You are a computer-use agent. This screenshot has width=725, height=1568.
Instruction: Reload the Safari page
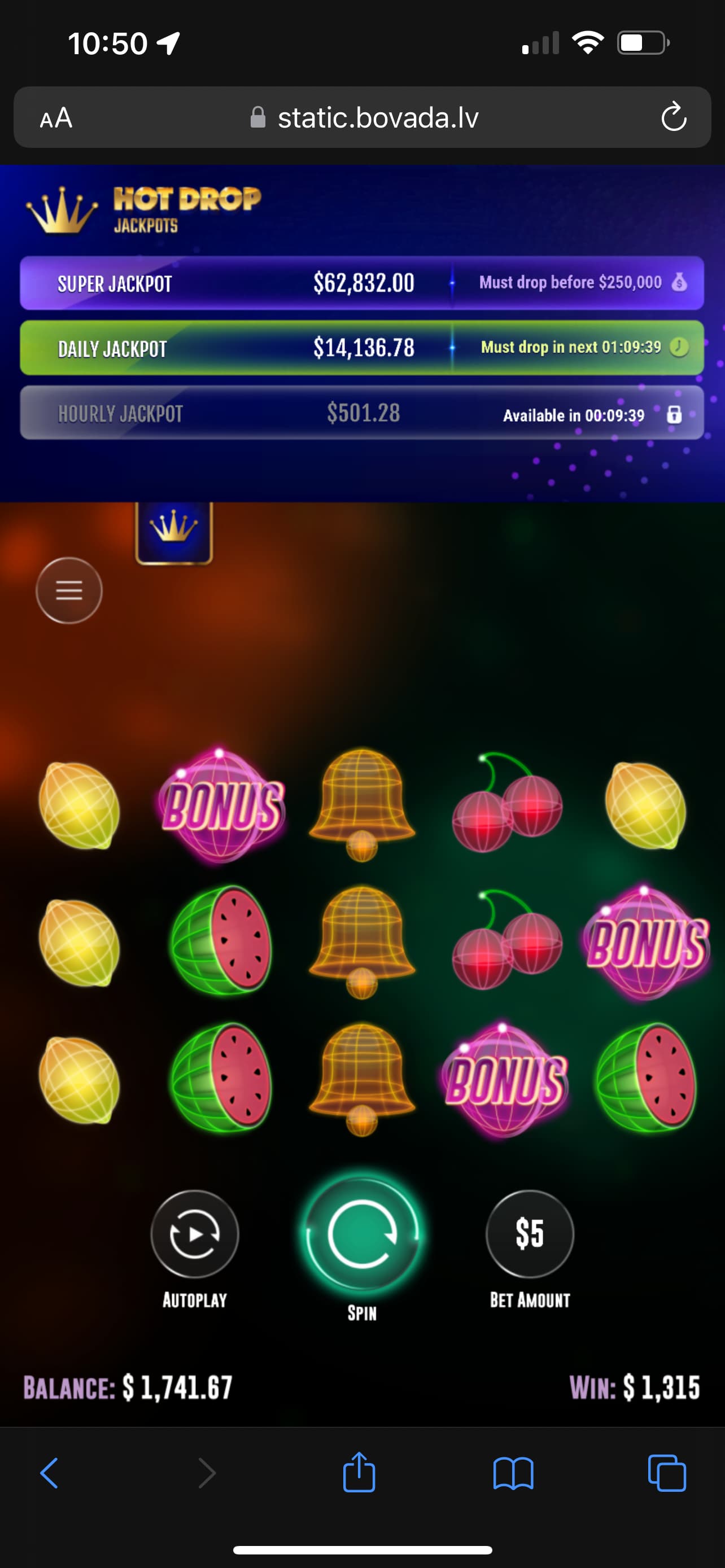pos(673,117)
